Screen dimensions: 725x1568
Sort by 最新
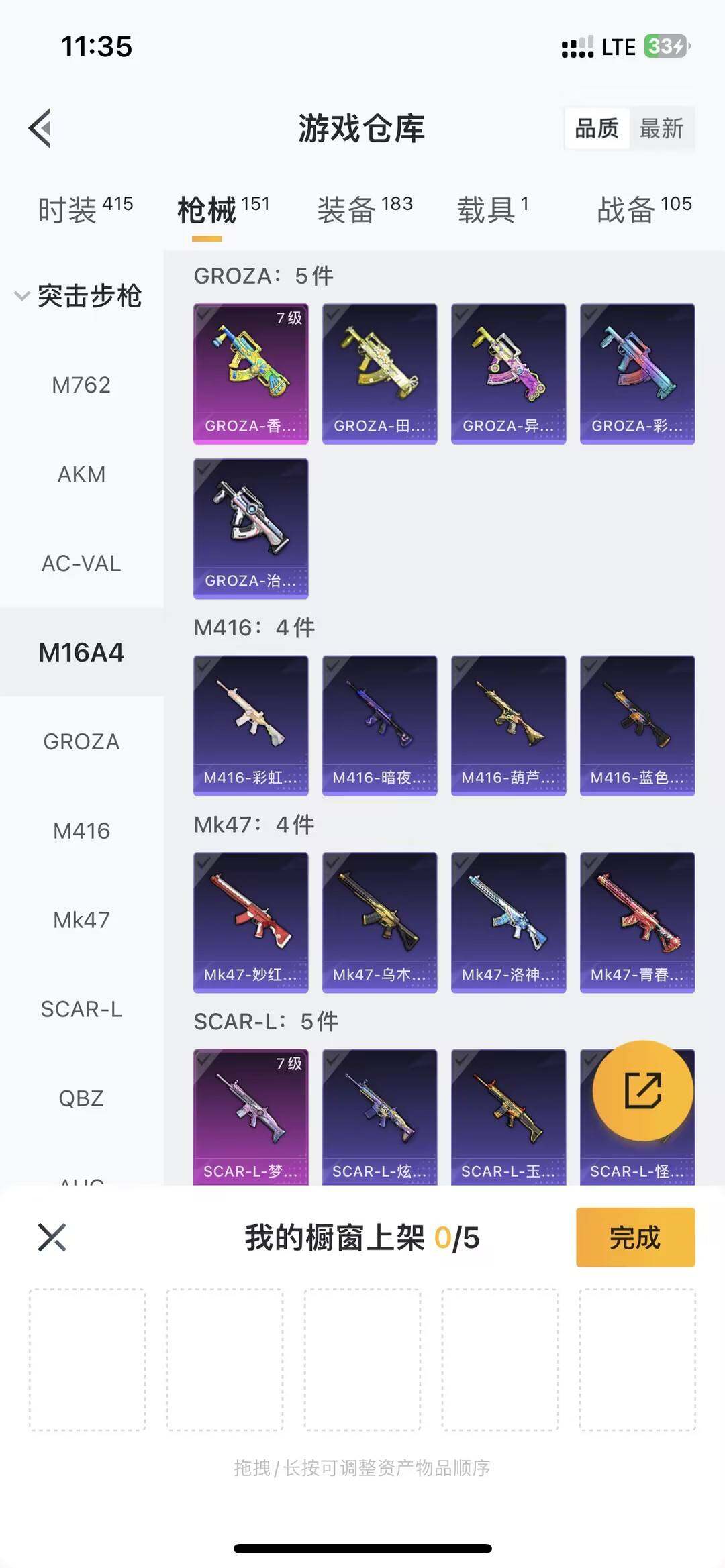point(661,128)
